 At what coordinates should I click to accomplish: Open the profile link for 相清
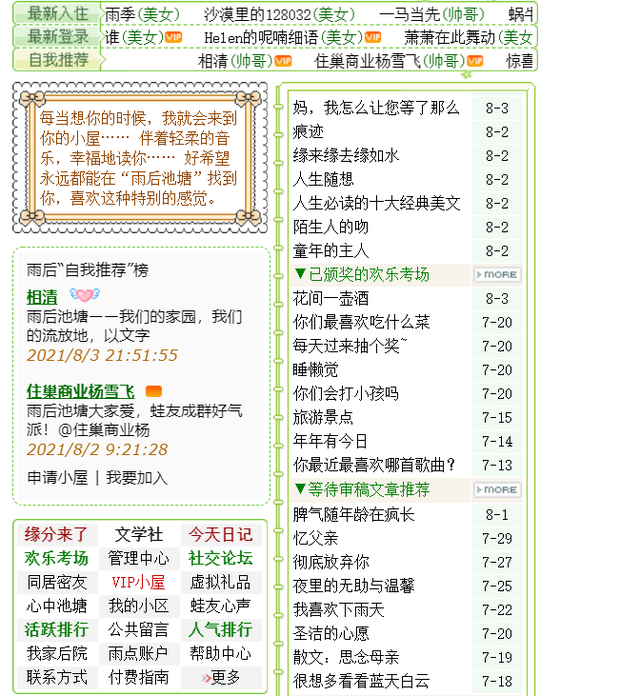coord(42,297)
